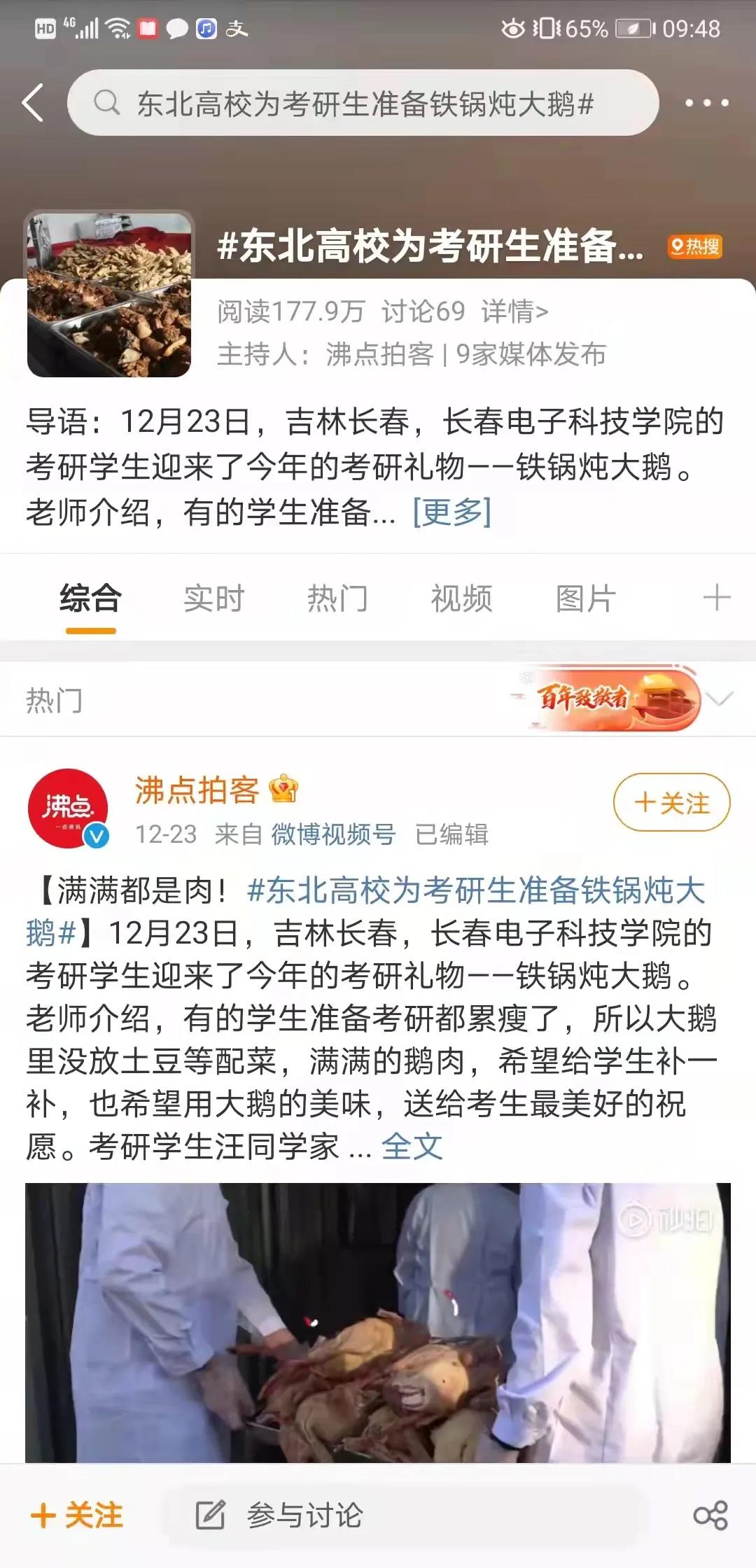Follow 沸点拍客 with the +关注 button
The width and height of the screenshot is (756, 1568).
click(671, 802)
